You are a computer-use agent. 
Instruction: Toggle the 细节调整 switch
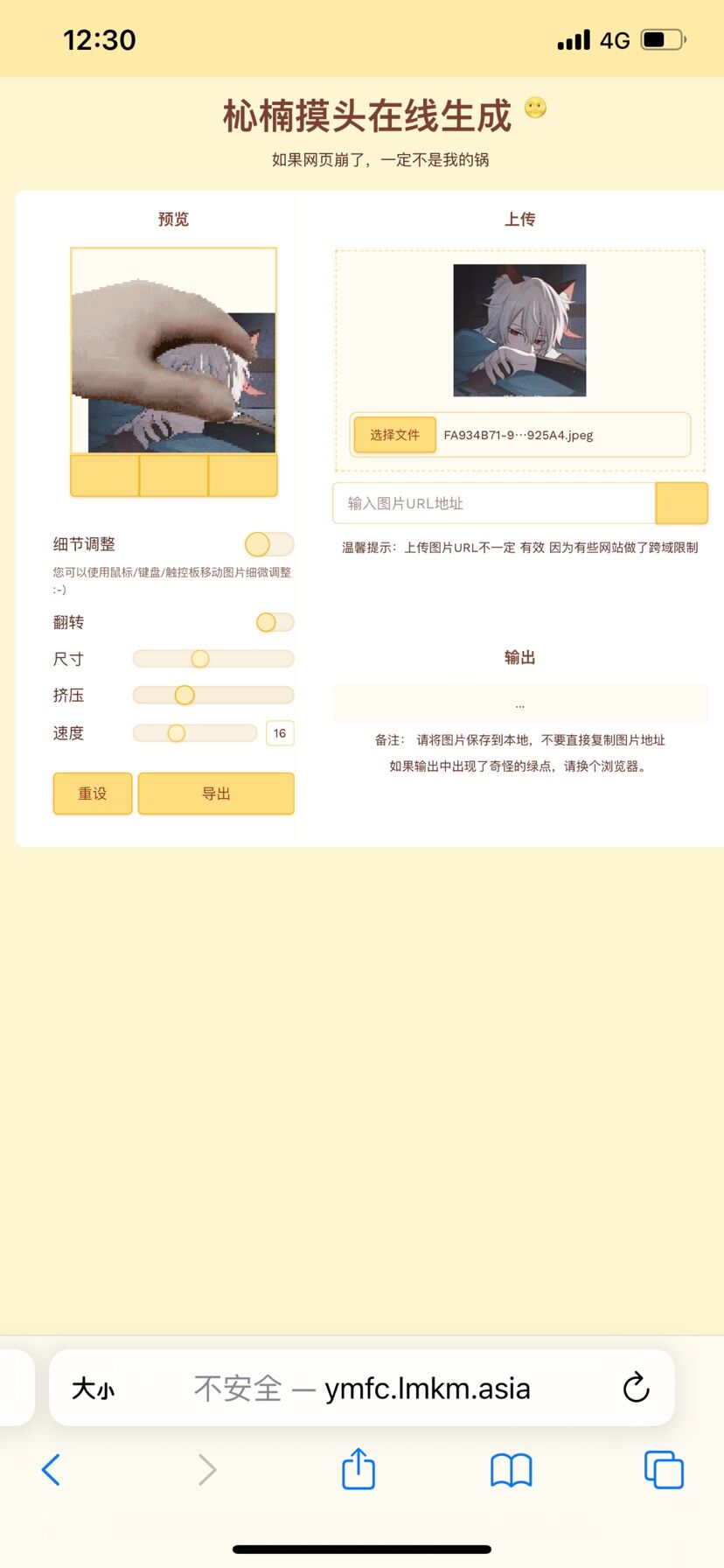coord(268,544)
